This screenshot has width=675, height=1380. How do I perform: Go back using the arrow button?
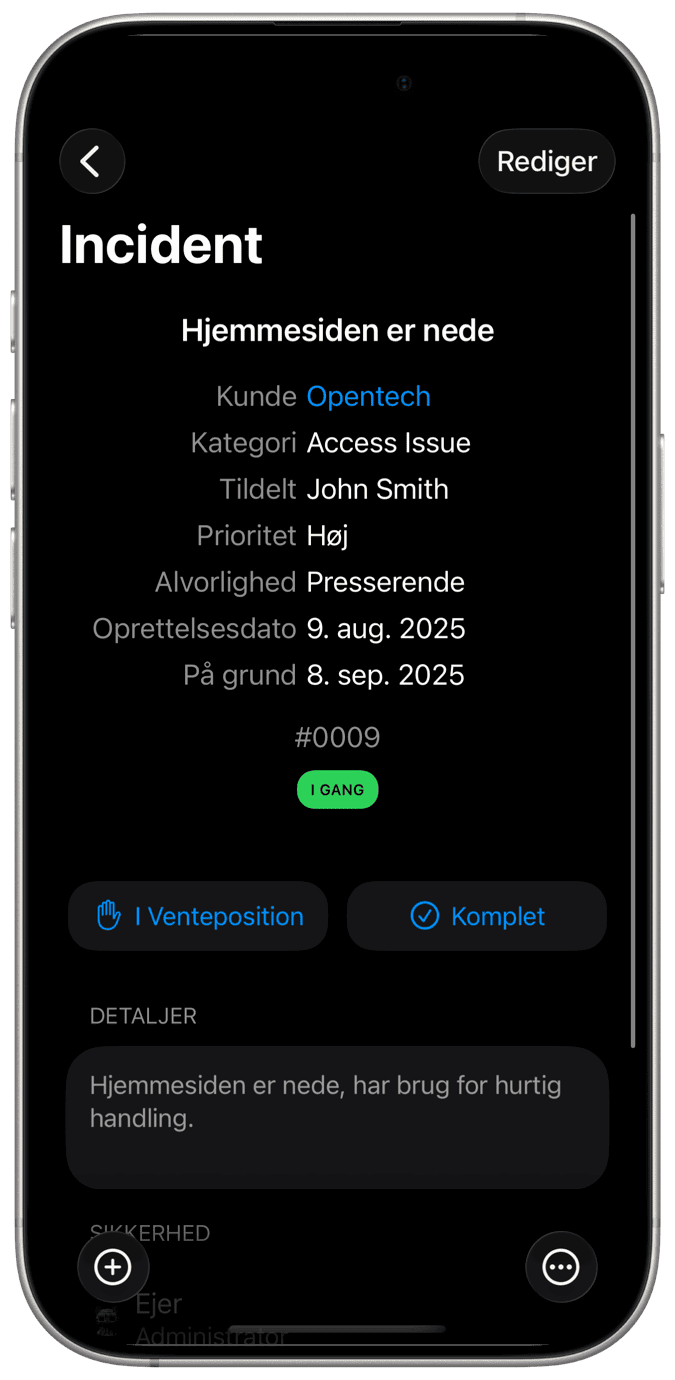(x=92, y=161)
